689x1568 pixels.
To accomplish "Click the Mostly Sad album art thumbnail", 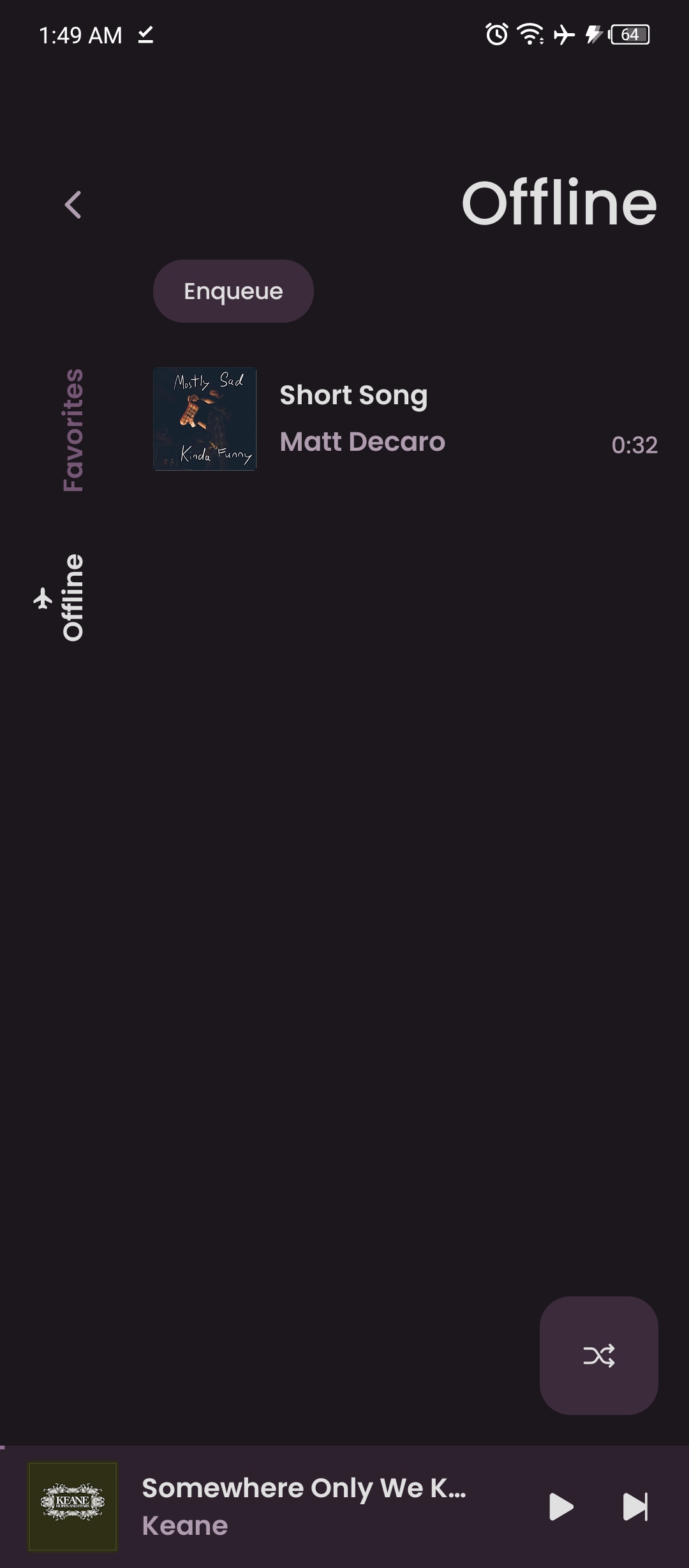I will [204, 418].
